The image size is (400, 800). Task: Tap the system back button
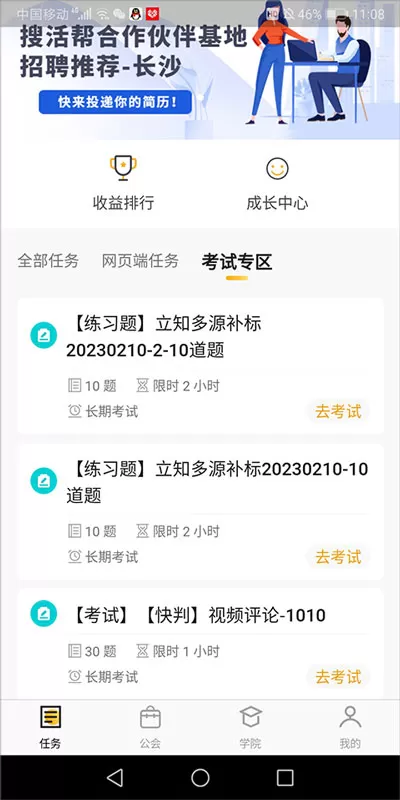click(x=115, y=778)
